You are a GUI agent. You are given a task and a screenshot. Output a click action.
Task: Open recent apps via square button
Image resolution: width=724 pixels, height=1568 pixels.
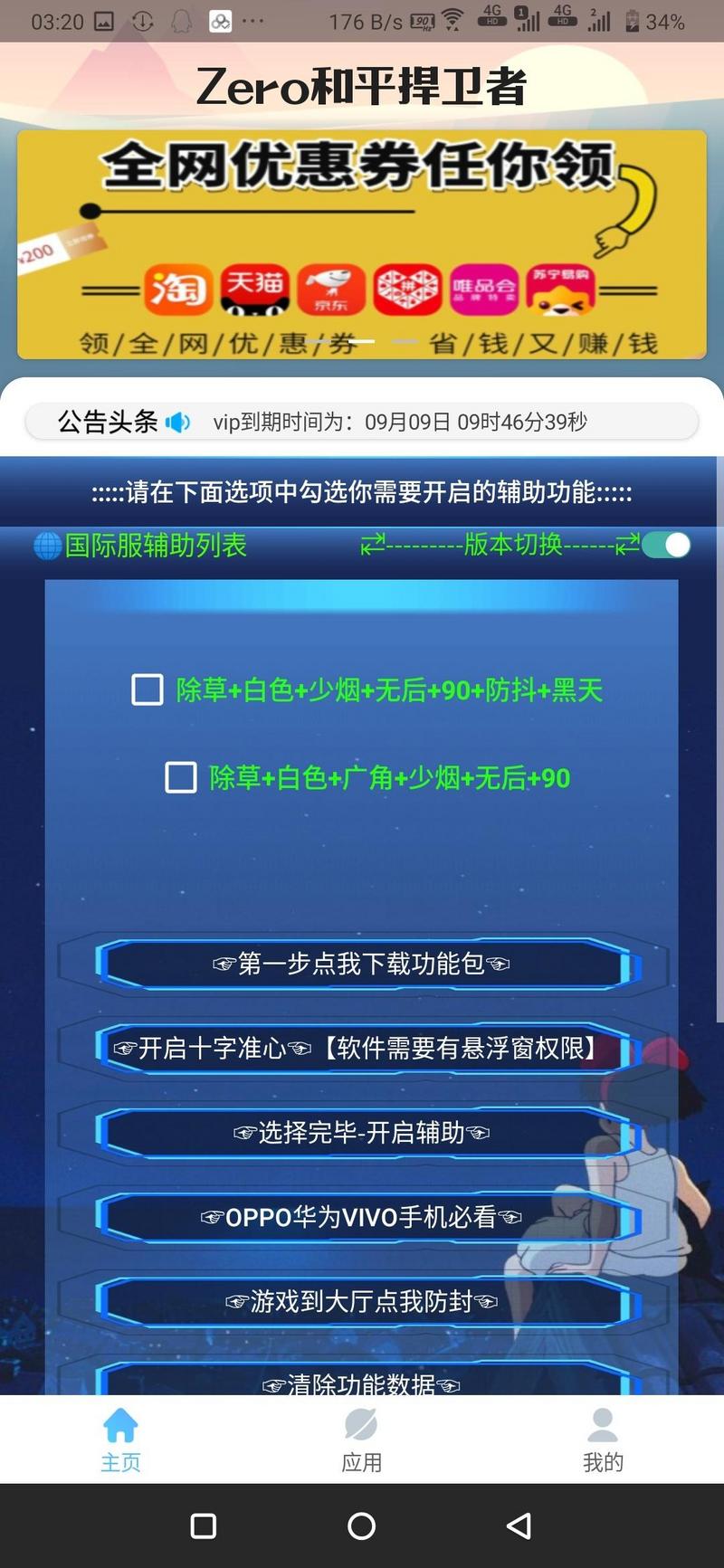(x=204, y=1526)
